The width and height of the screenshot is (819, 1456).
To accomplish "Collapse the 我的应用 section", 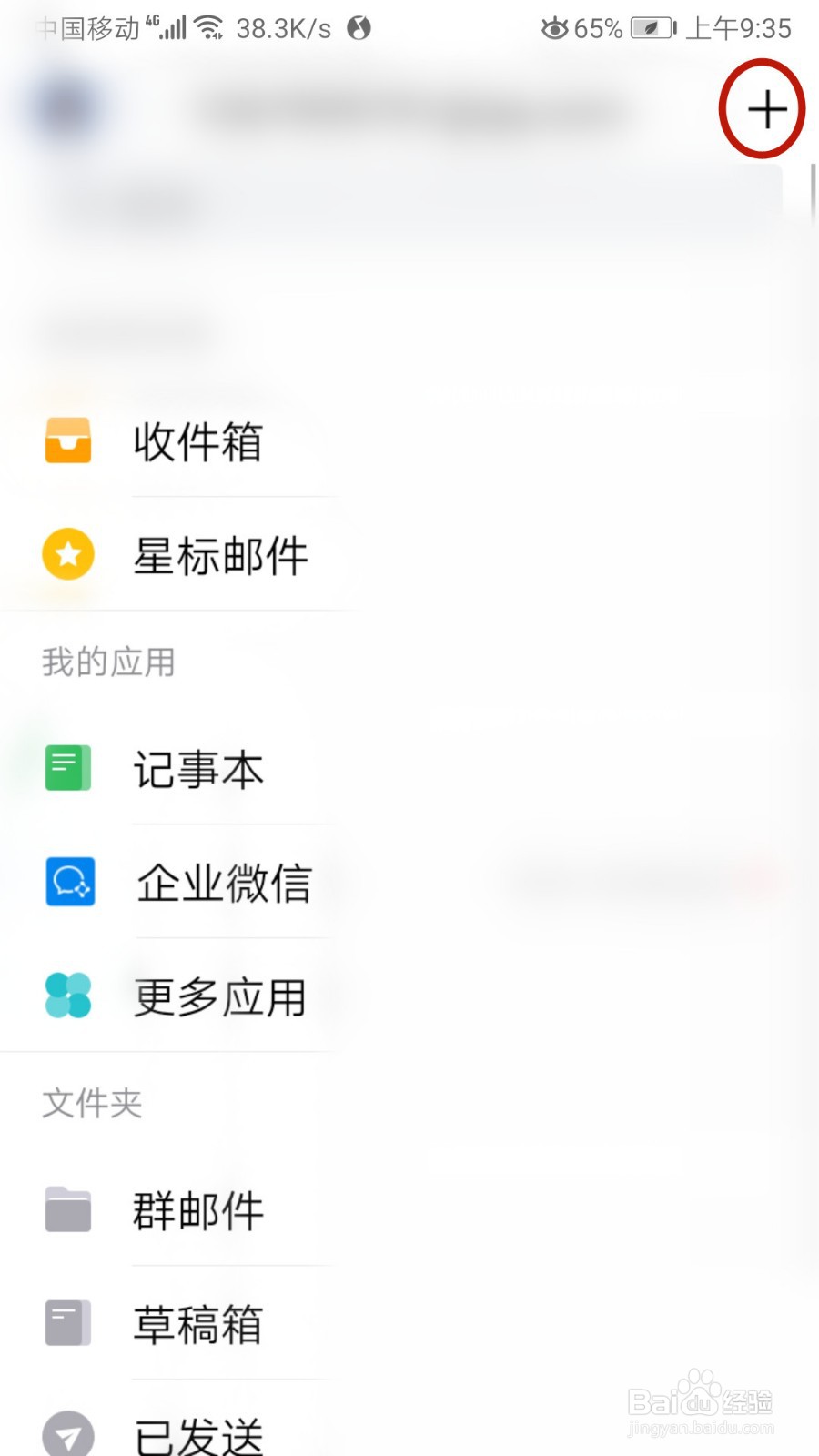I will click(x=108, y=662).
